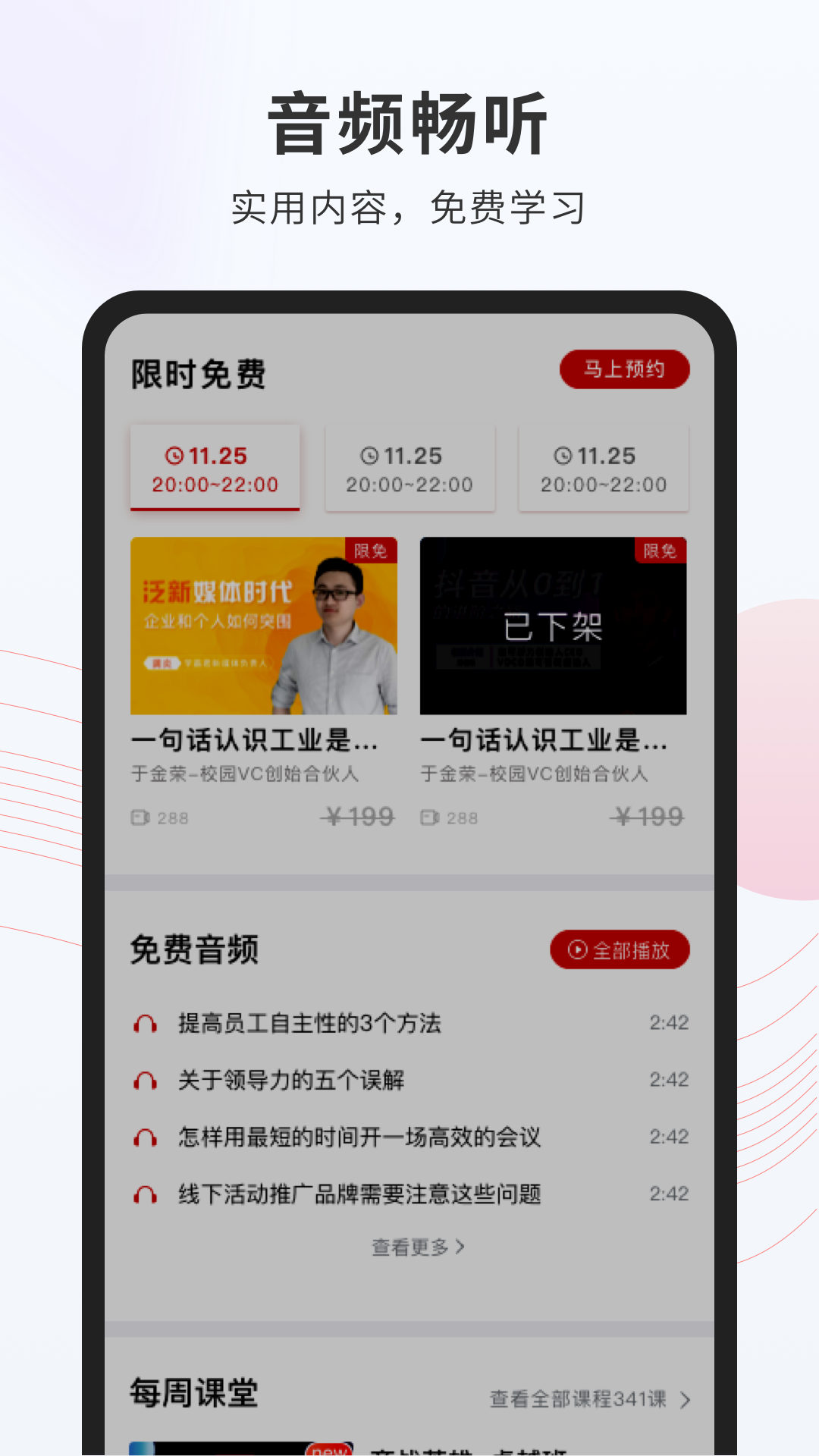Select the third 11.25 20:00~22:00 time slot
The height and width of the screenshot is (1456, 819).
click(x=603, y=469)
